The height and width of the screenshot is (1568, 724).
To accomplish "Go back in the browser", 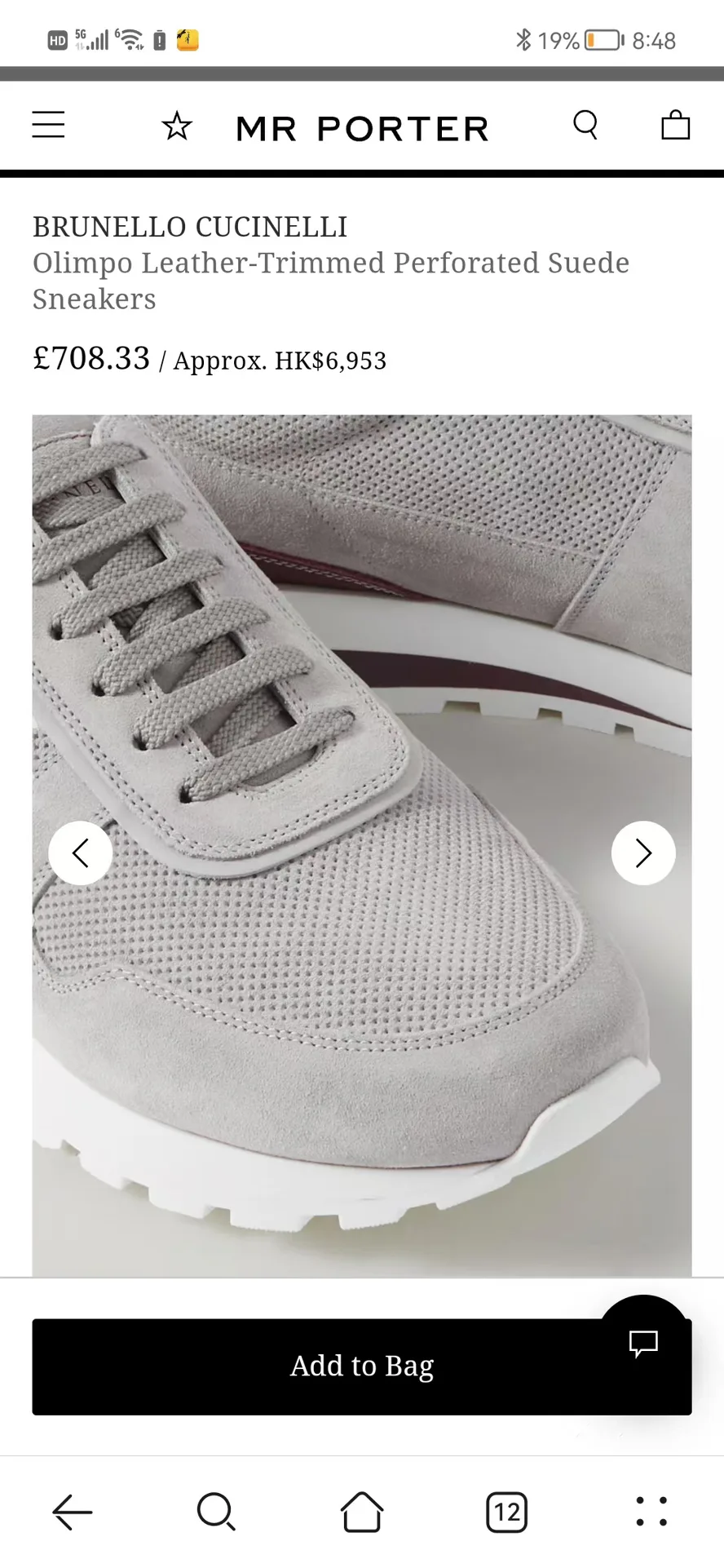I will (73, 1512).
